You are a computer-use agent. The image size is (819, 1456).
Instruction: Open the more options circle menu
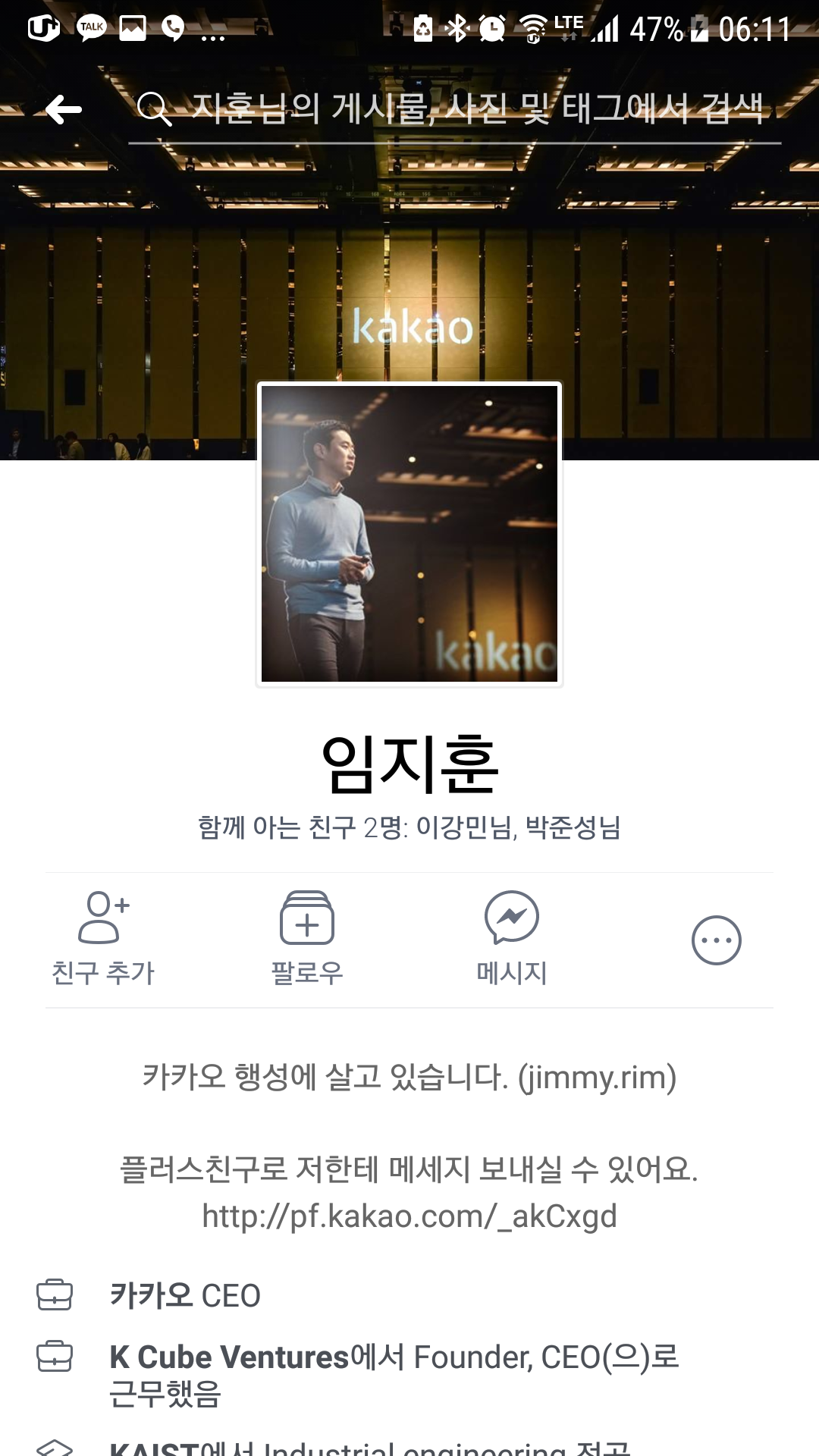(x=716, y=940)
